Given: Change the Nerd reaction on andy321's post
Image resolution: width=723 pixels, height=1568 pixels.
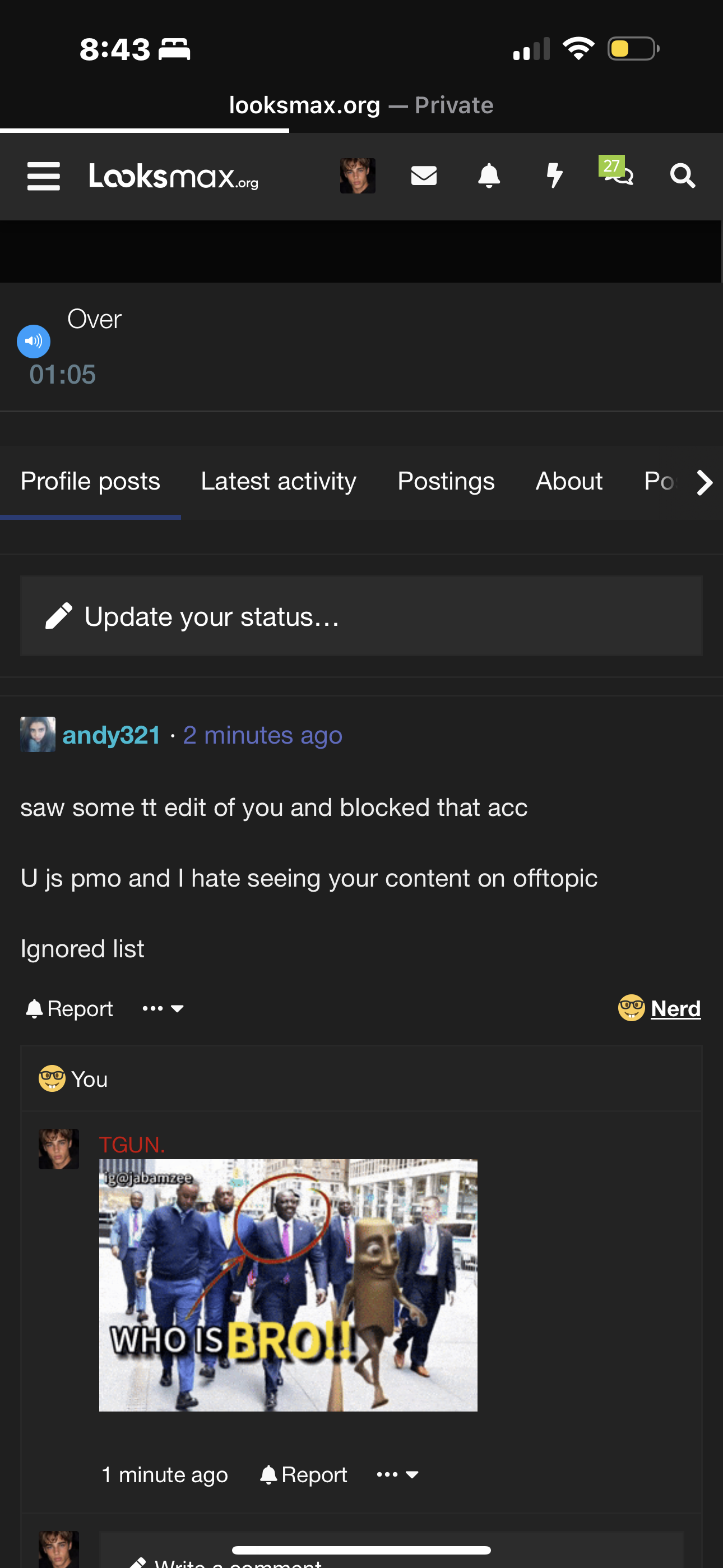Looking at the screenshot, I should [x=659, y=1009].
